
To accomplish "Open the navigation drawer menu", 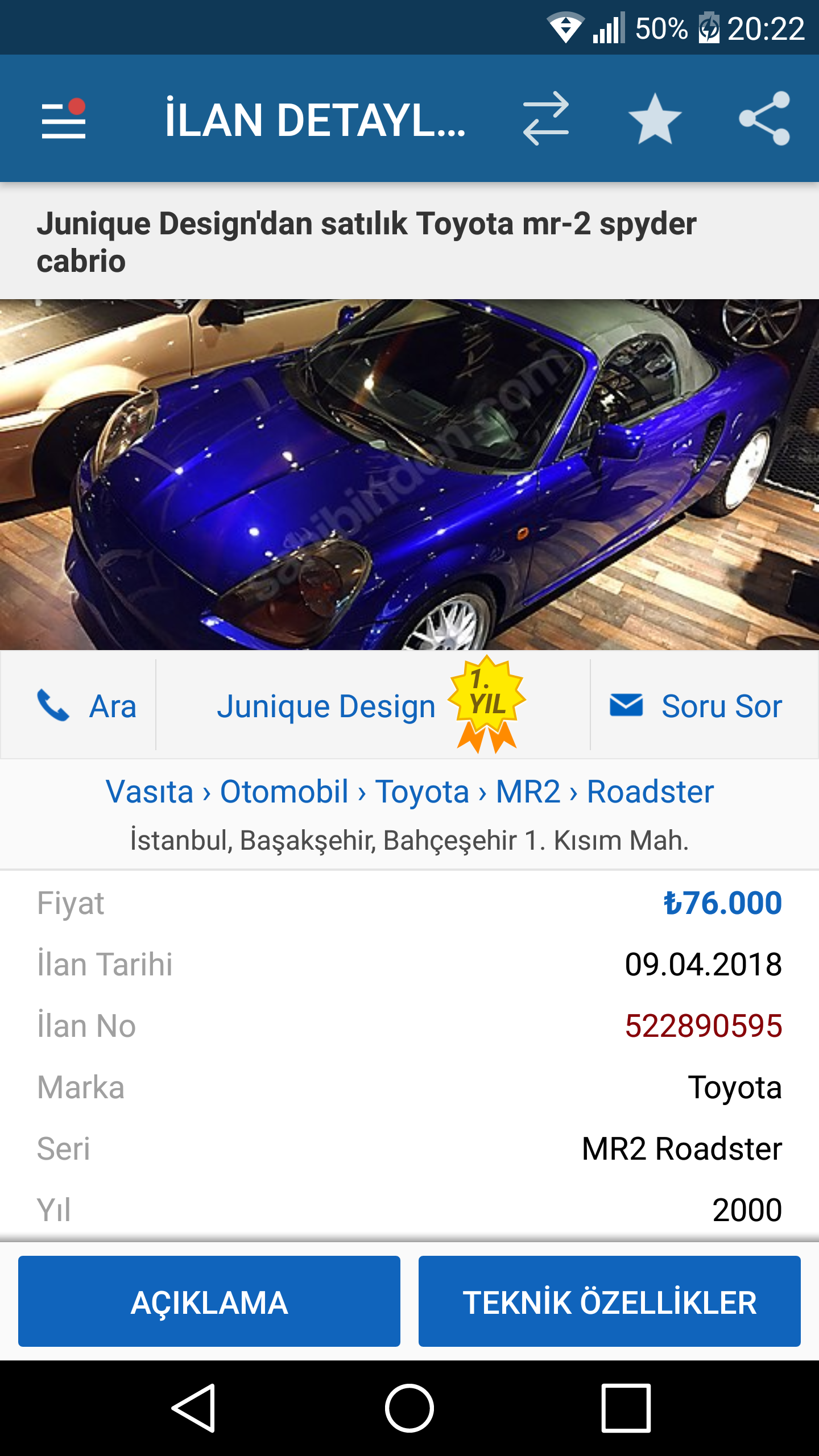I will [x=64, y=119].
